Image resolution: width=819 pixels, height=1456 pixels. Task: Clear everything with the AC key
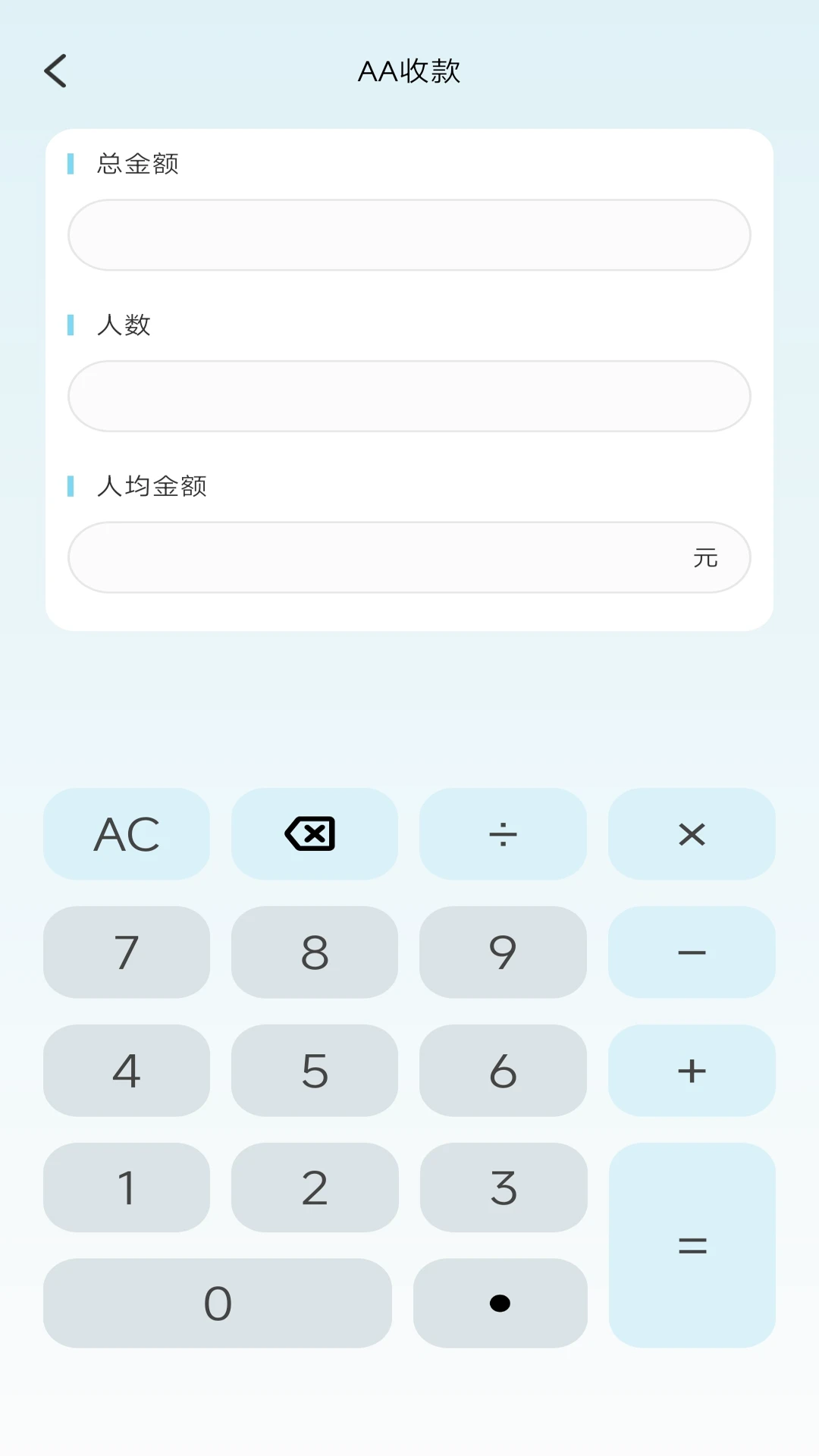coord(127,834)
